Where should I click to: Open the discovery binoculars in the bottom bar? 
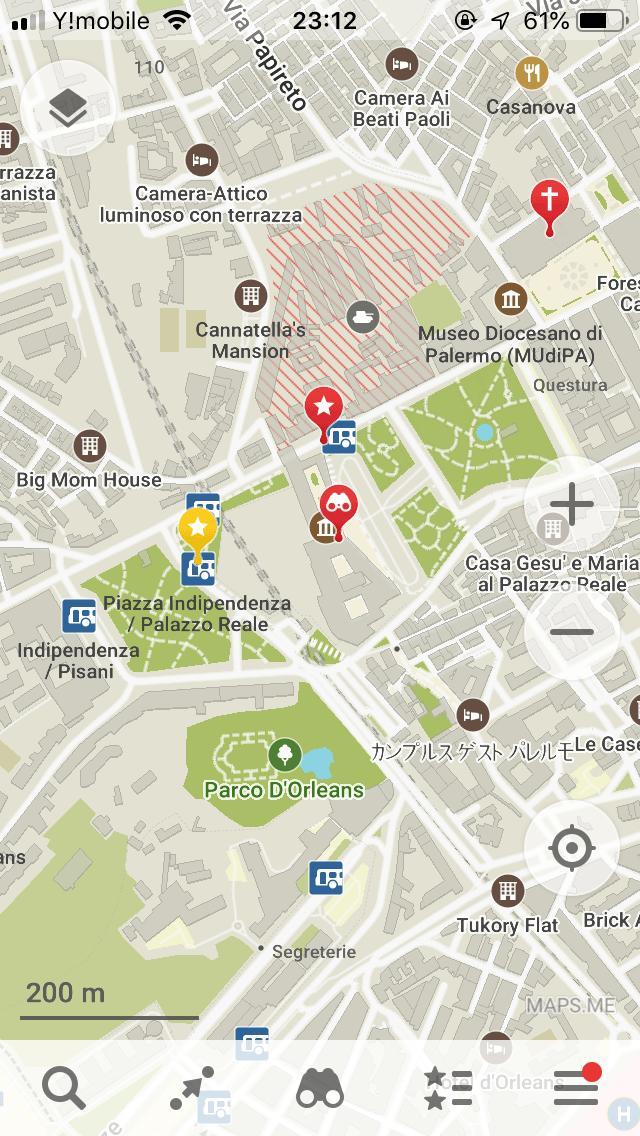coord(320,1089)
